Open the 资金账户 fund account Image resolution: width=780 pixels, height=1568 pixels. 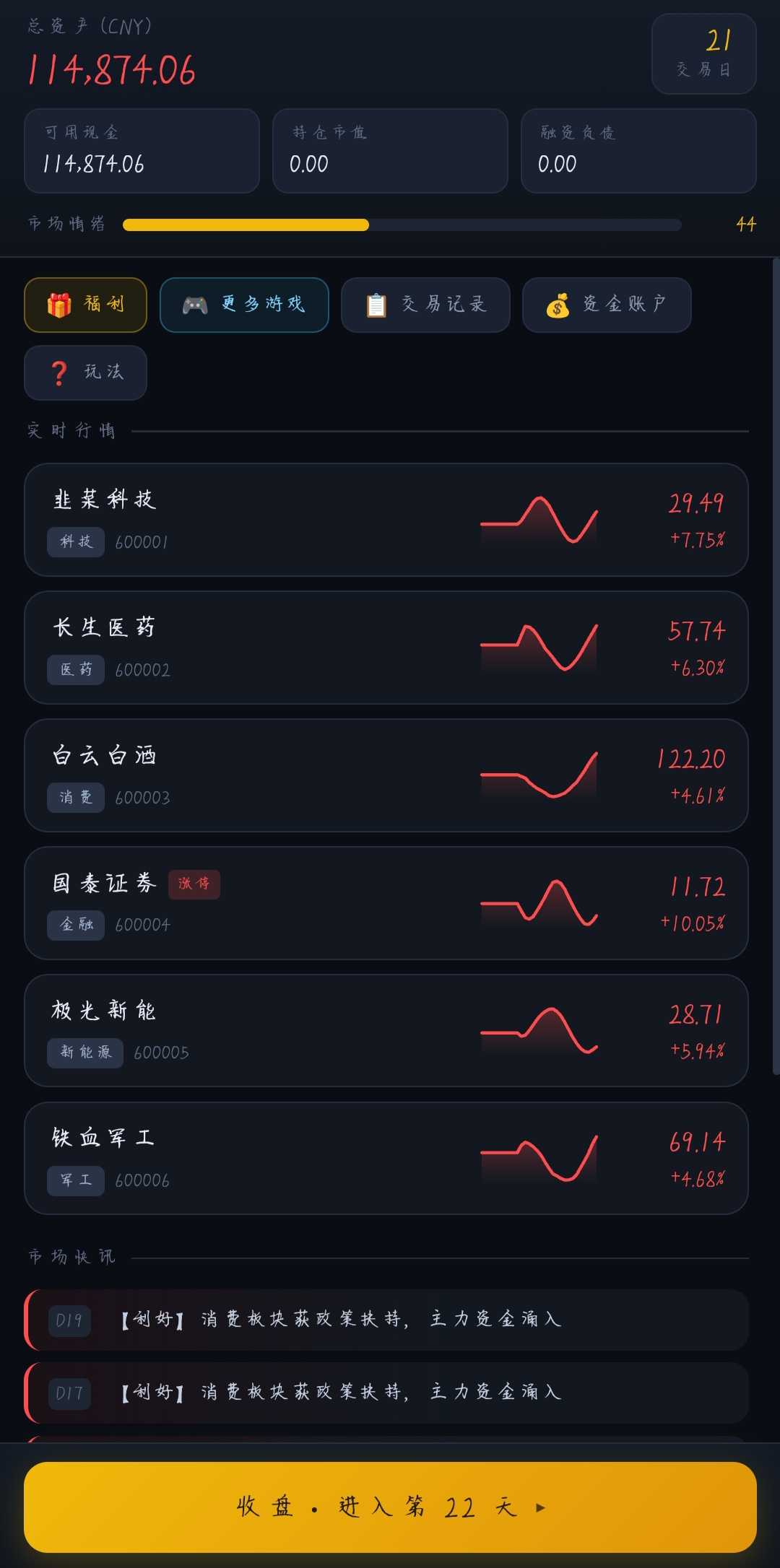[607, 305]
